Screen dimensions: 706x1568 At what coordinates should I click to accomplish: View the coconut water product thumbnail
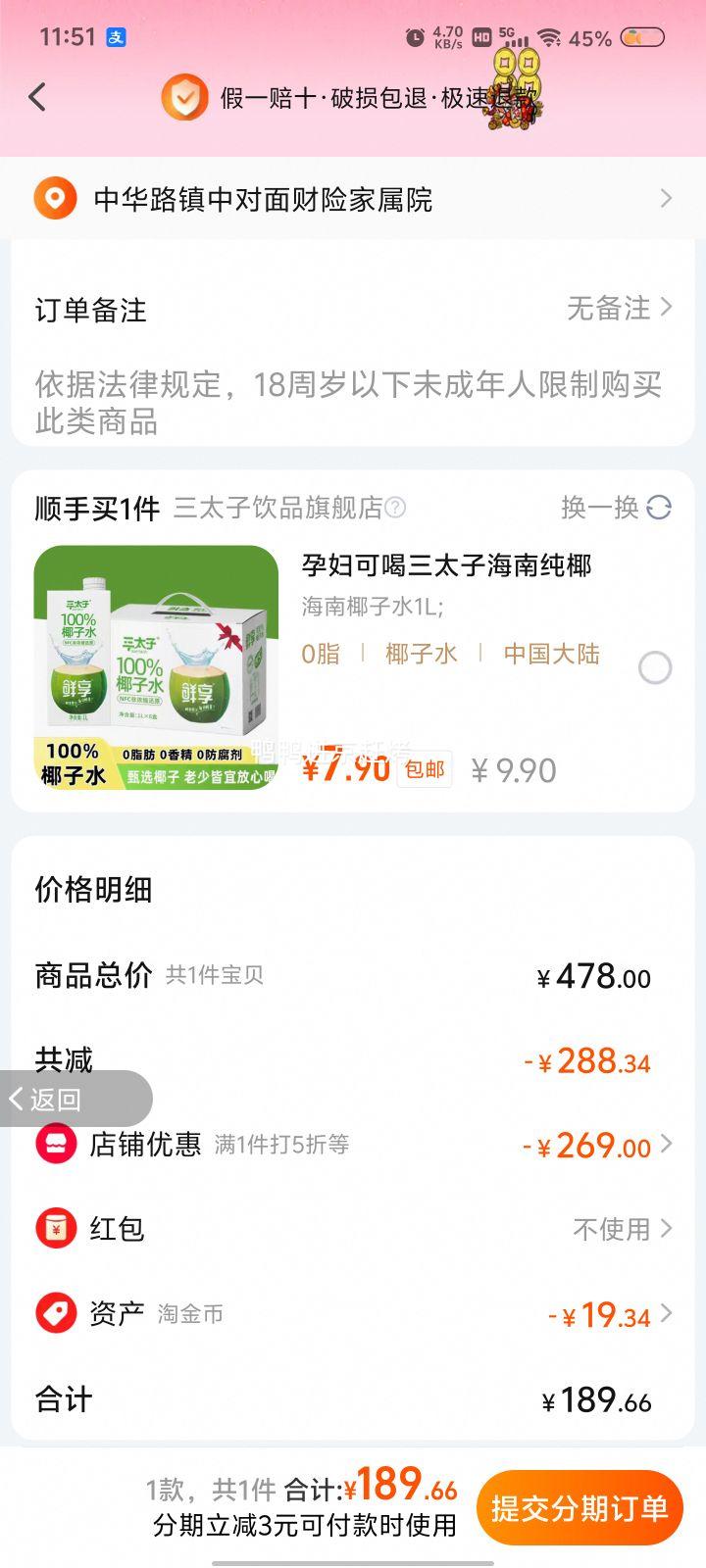tap(157, 674)
